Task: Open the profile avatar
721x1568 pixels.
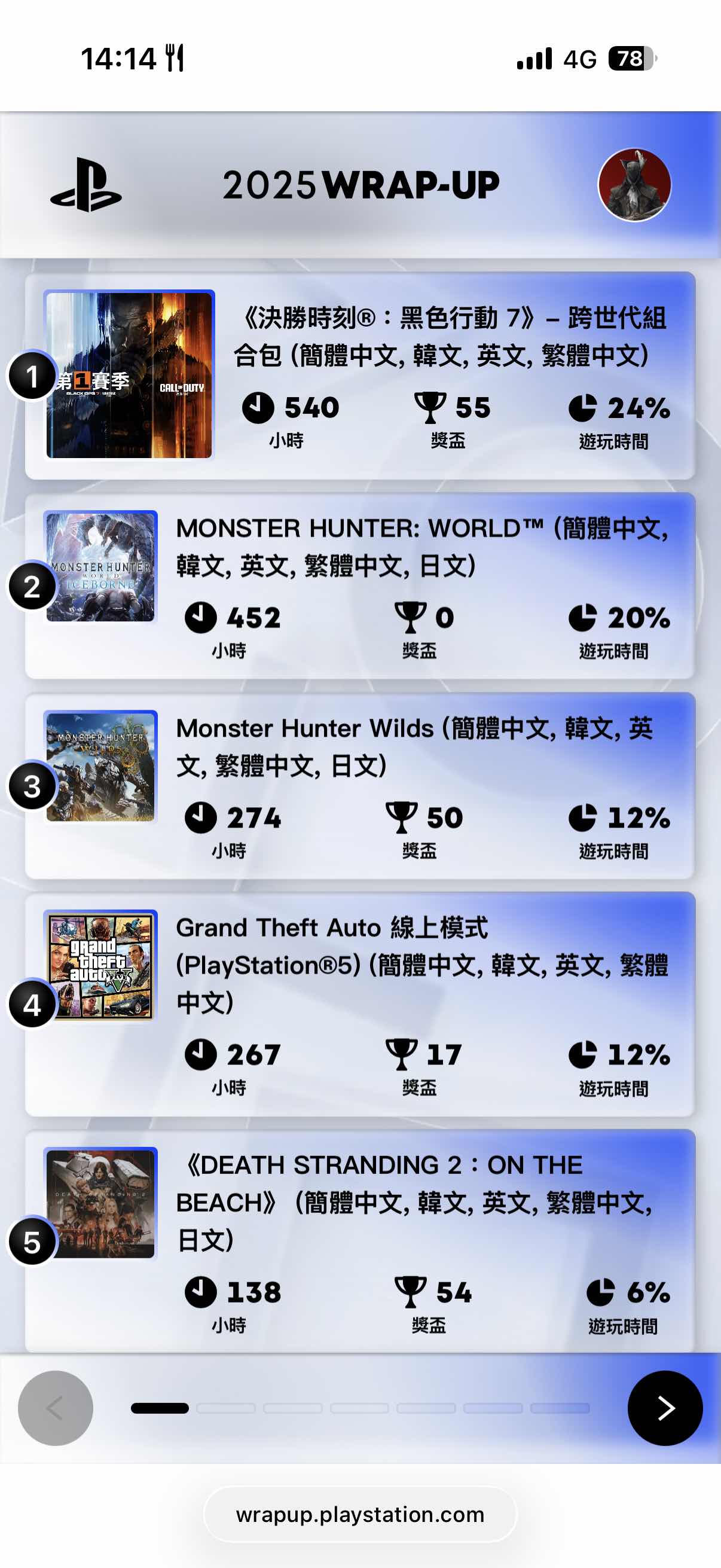Action: tap(634, 184)
